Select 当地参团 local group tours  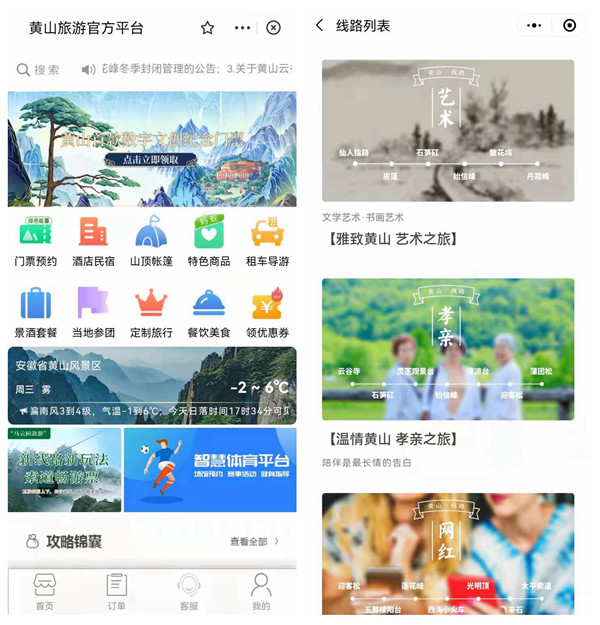(93, 312)
